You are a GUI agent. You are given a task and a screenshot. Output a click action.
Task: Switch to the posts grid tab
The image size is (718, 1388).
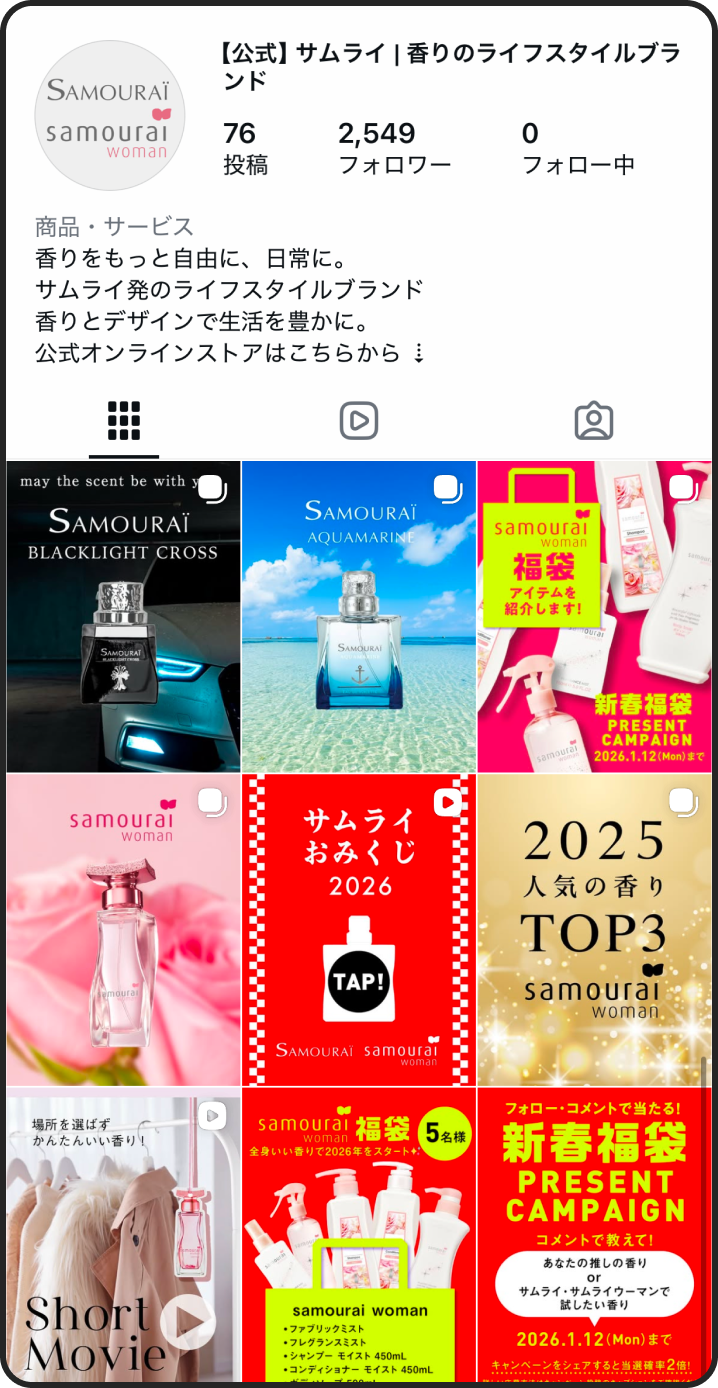(123, 421)
